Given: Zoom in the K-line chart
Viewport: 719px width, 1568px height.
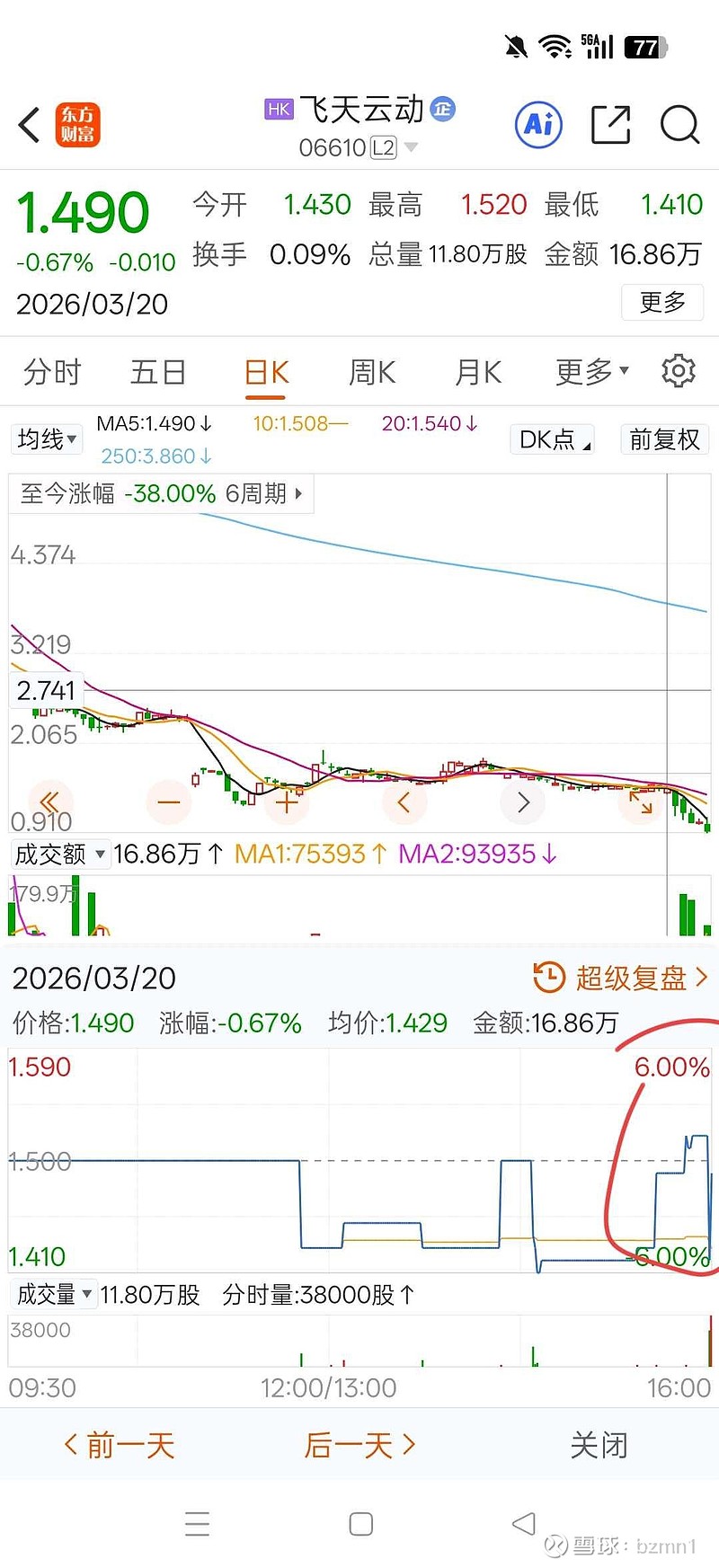Looking at the screenshot, I should pyautogui.click(x=287, y=802).
